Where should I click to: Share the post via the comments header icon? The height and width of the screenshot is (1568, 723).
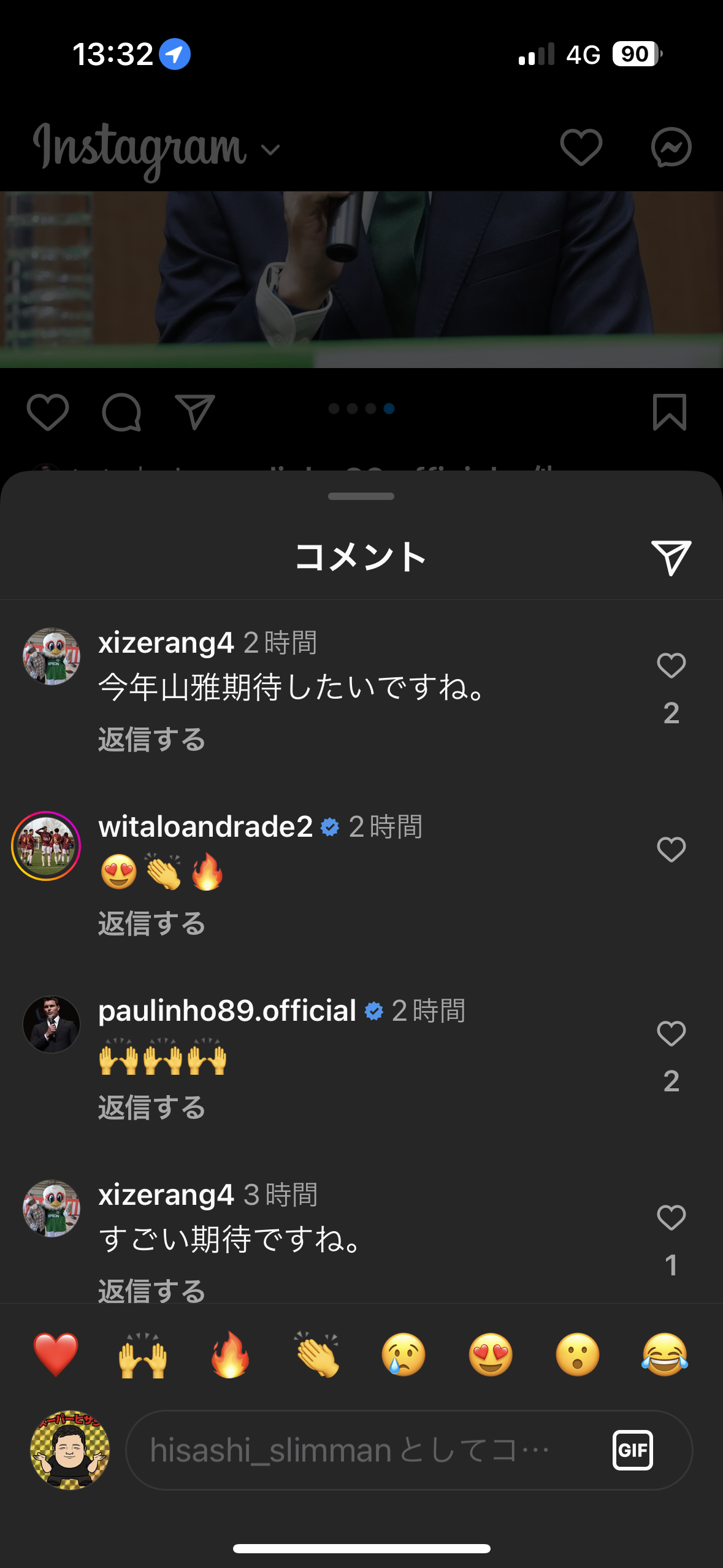pos(671,558)
